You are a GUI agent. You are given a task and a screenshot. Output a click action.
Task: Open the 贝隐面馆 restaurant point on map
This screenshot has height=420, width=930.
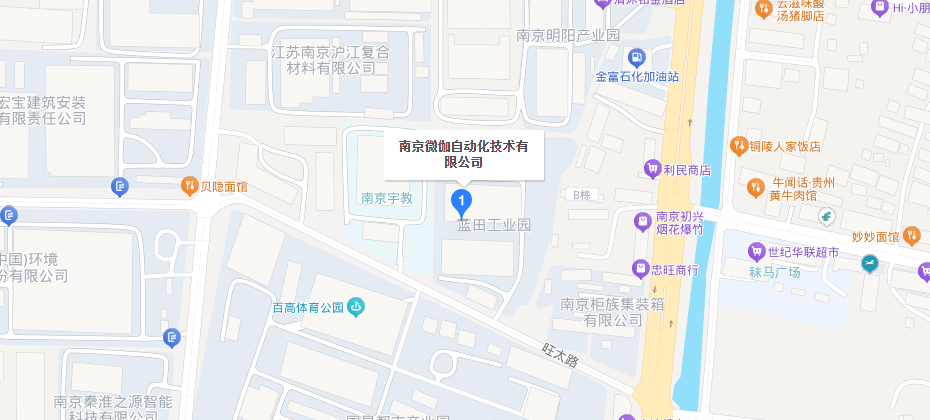(x=189, y=185)
